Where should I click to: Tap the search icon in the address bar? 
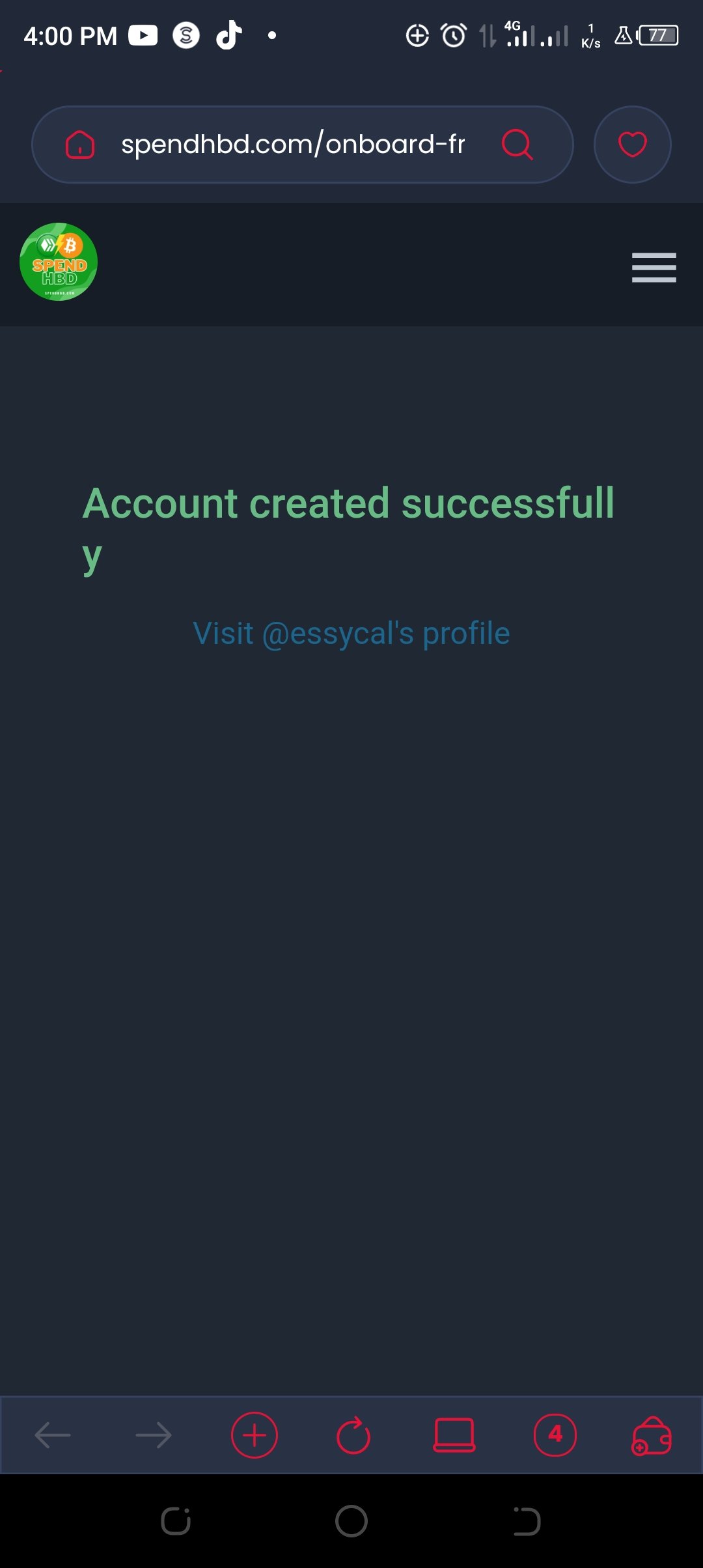click(x=517, y=145)
